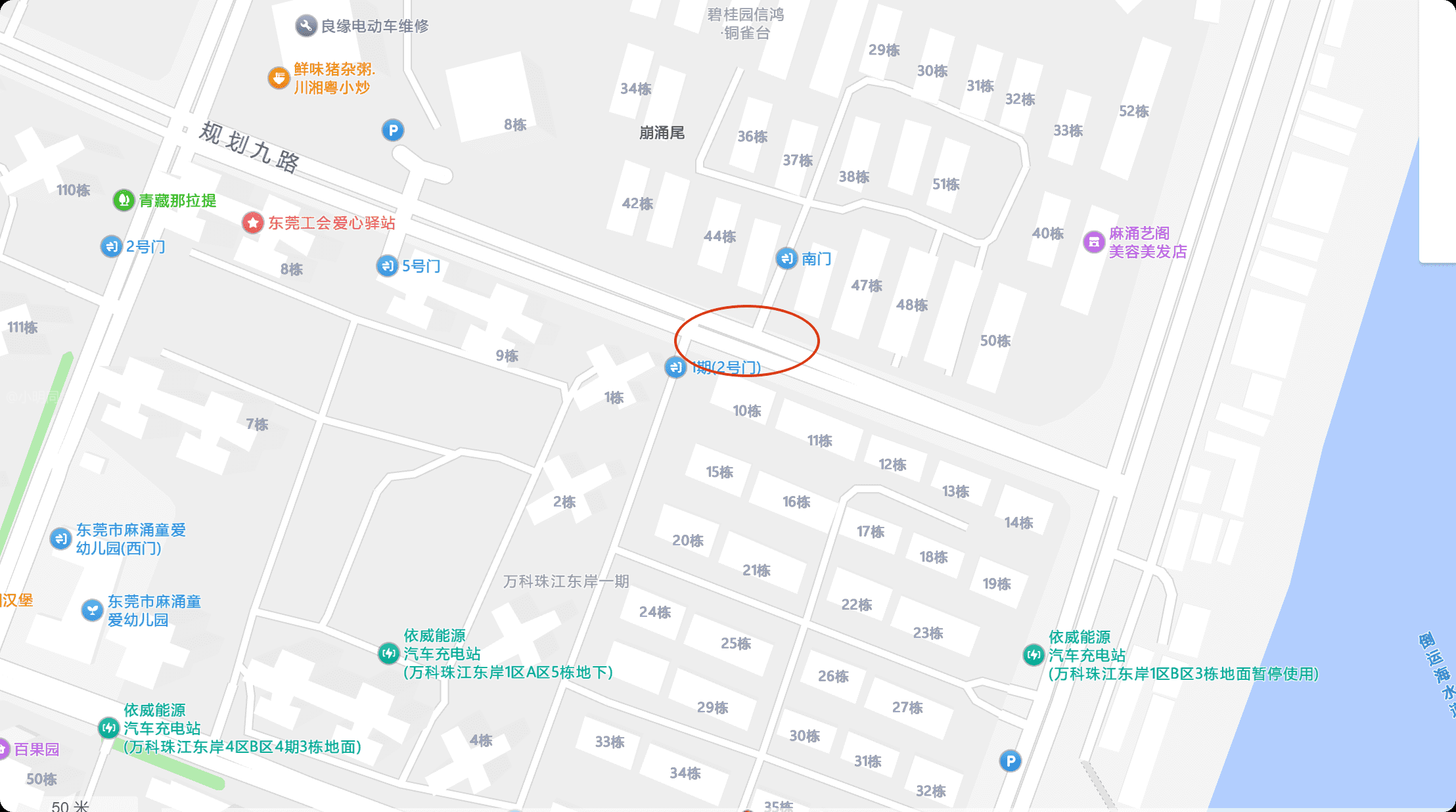
Task: Select the 麻涌艺阁美容美发店 marker
Action: tap(1093, 242)
